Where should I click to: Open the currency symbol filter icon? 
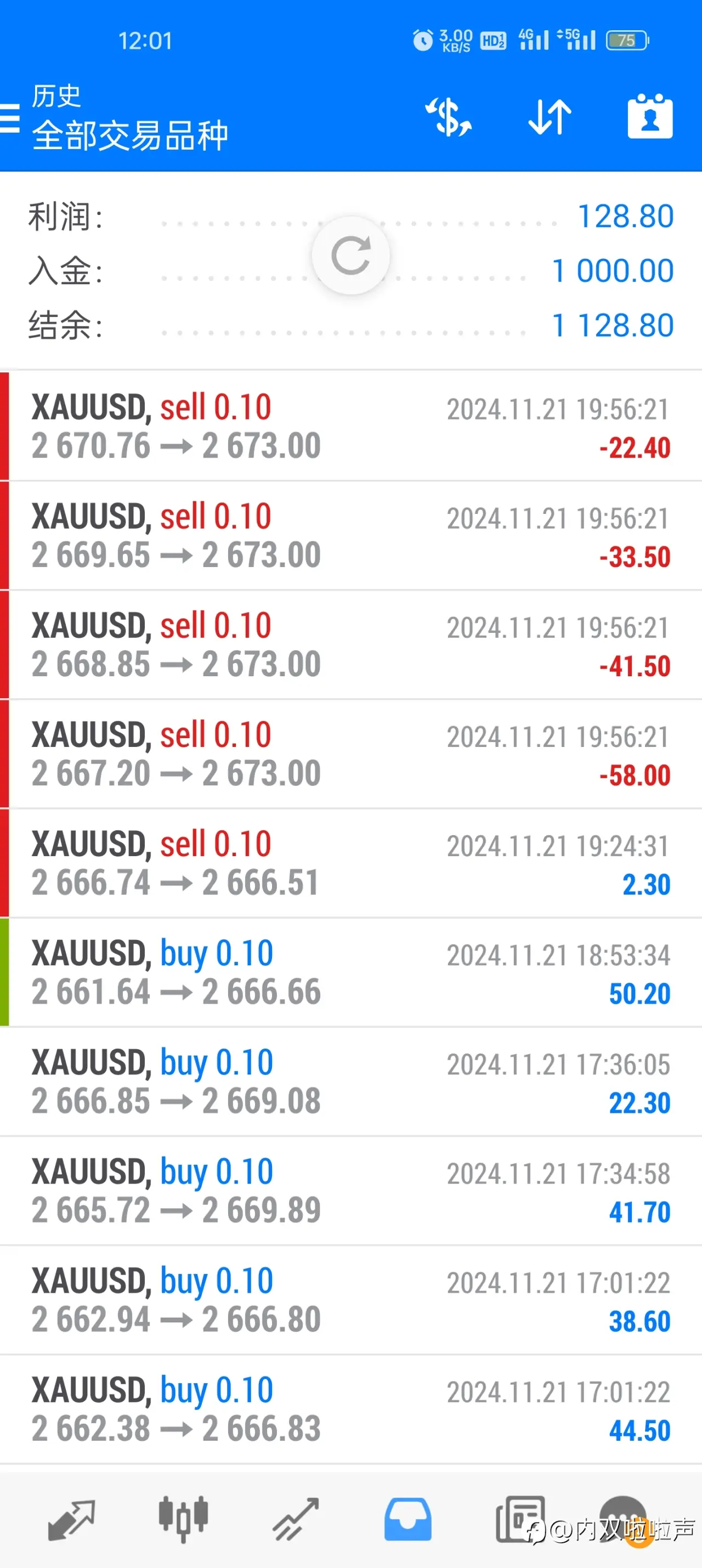[x=448, y=116]
